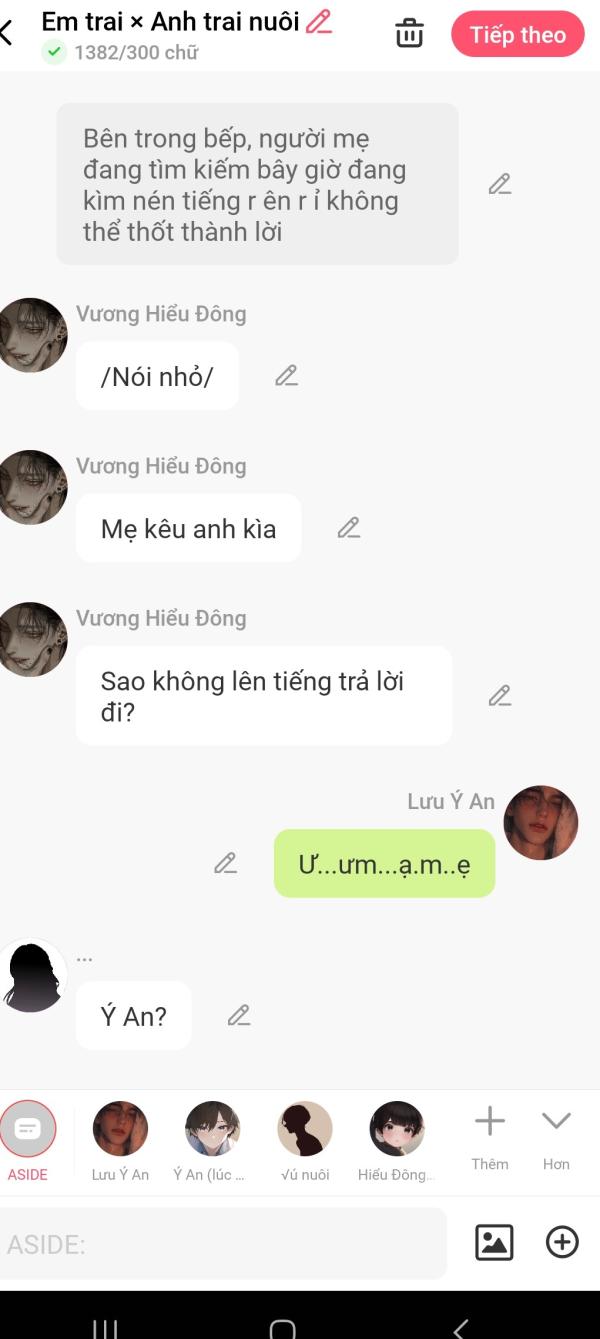600x1339 pixels.
Task: Edit Lưu Ý An's green message
Action: pyautogui.click(x=226, y=863)
